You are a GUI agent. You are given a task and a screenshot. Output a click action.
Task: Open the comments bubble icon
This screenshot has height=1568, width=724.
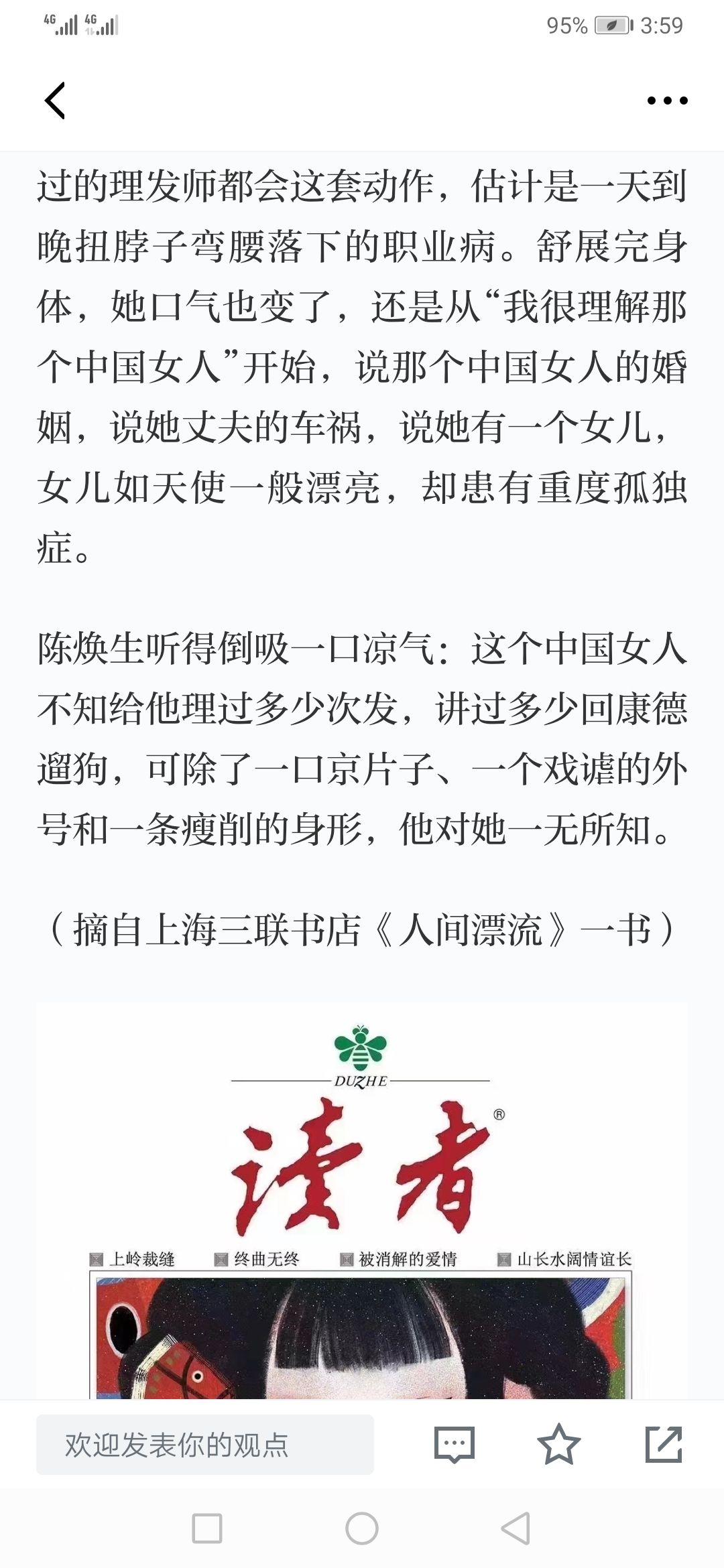pos(455,1444)
